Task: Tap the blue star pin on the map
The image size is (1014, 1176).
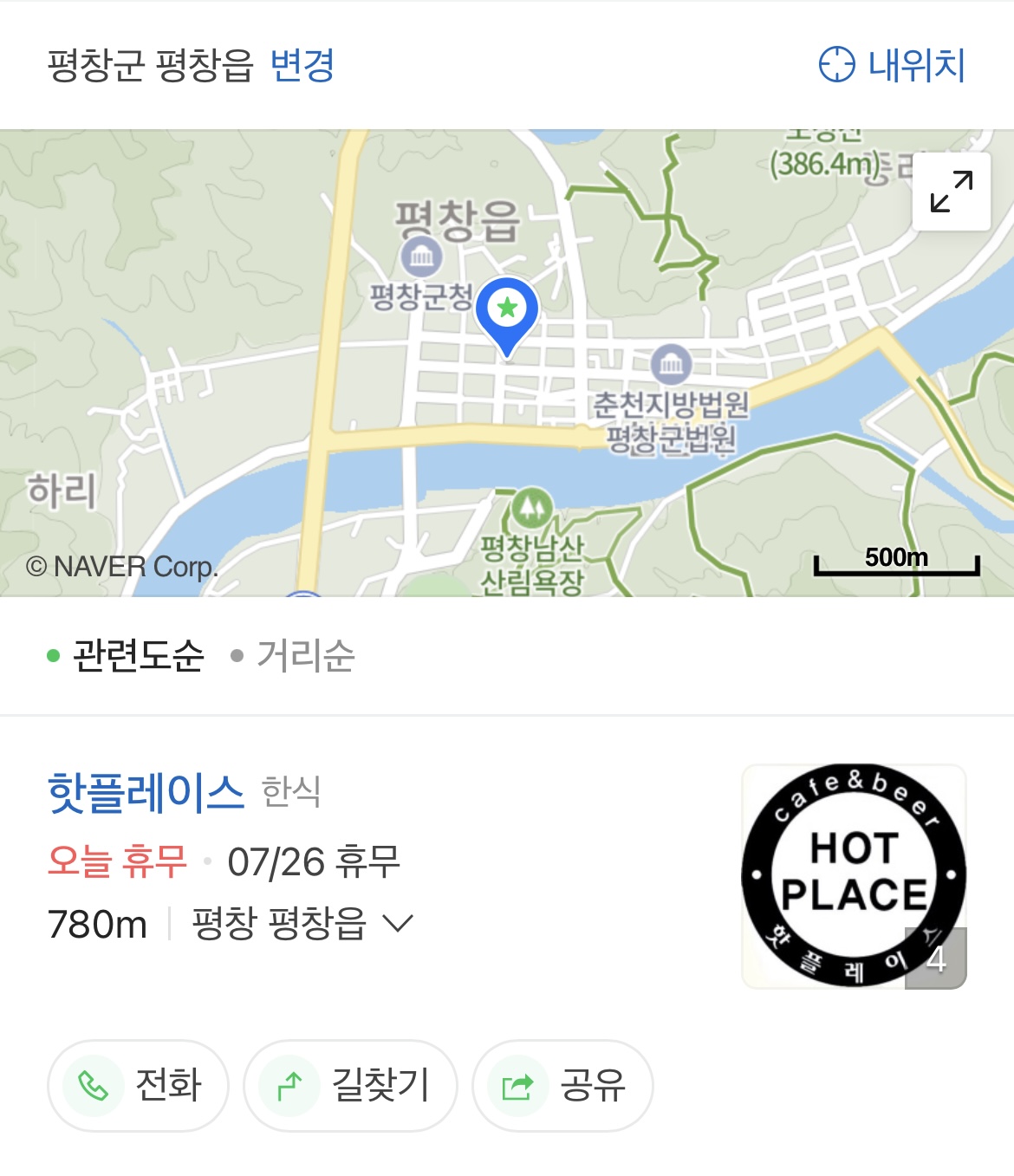Action: [507, 311]
